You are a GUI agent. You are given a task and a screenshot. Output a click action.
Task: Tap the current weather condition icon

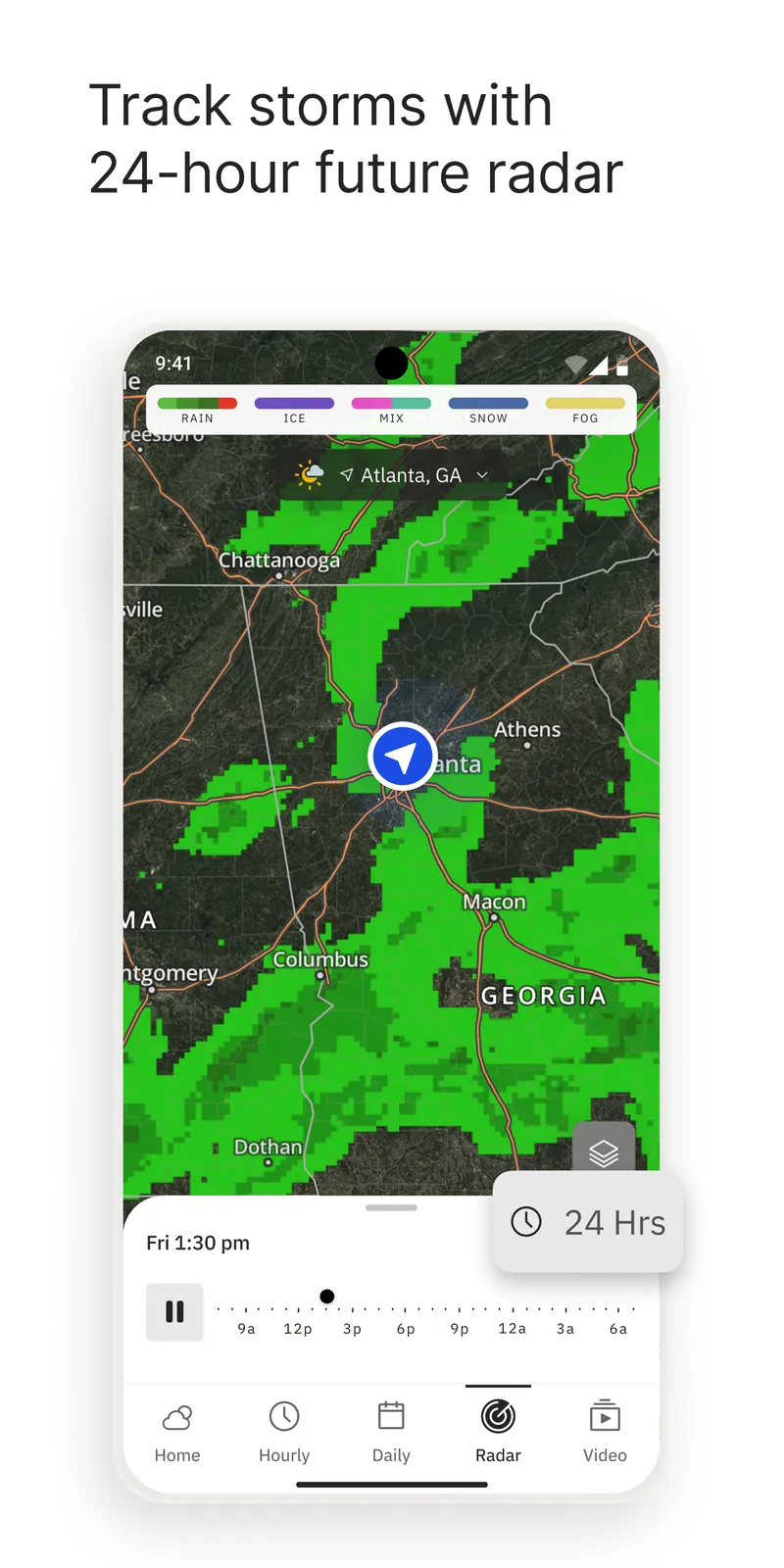310,474
